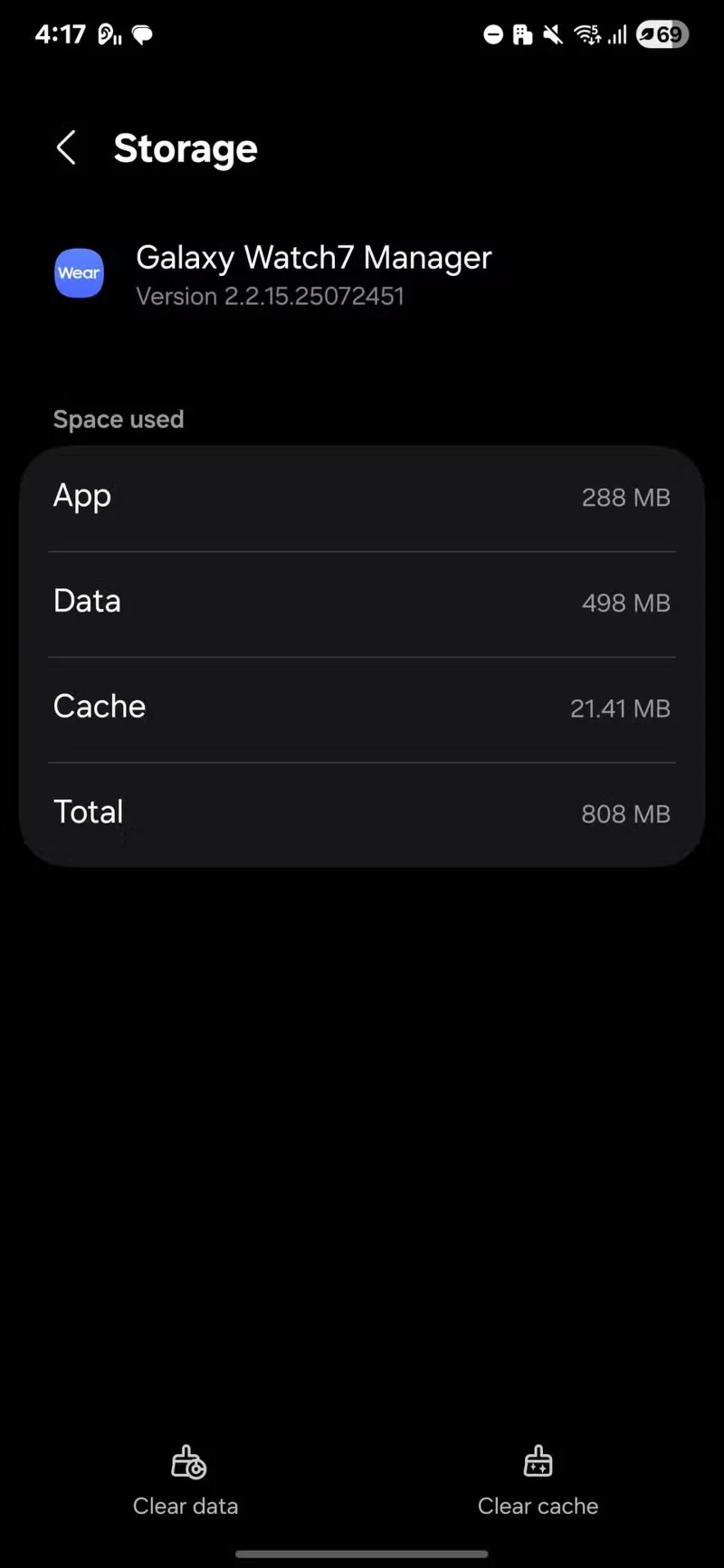The width and height of the screenshot is (724, 1568).
Task: Tap the Cache row showing 21.41 MB
Action: (x=362, y=708)
